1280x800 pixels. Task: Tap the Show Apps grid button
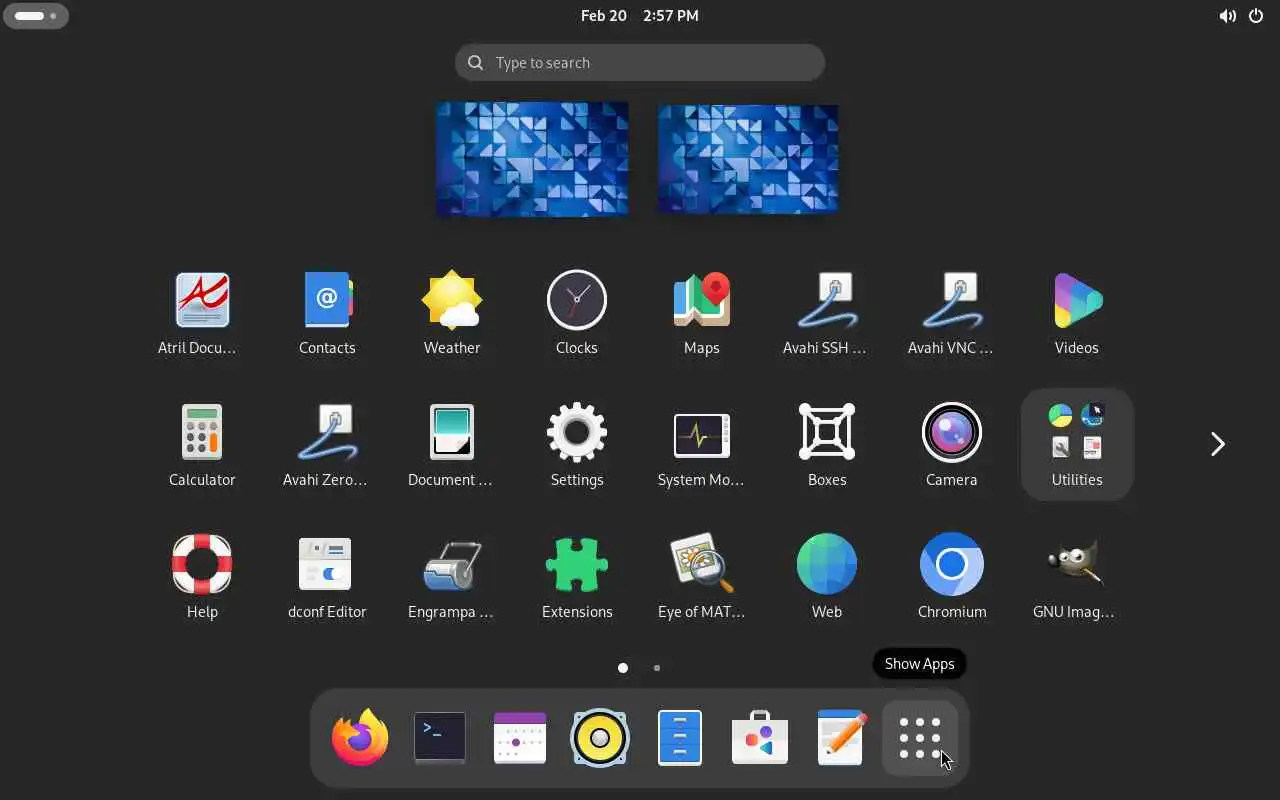click(920, 738)
